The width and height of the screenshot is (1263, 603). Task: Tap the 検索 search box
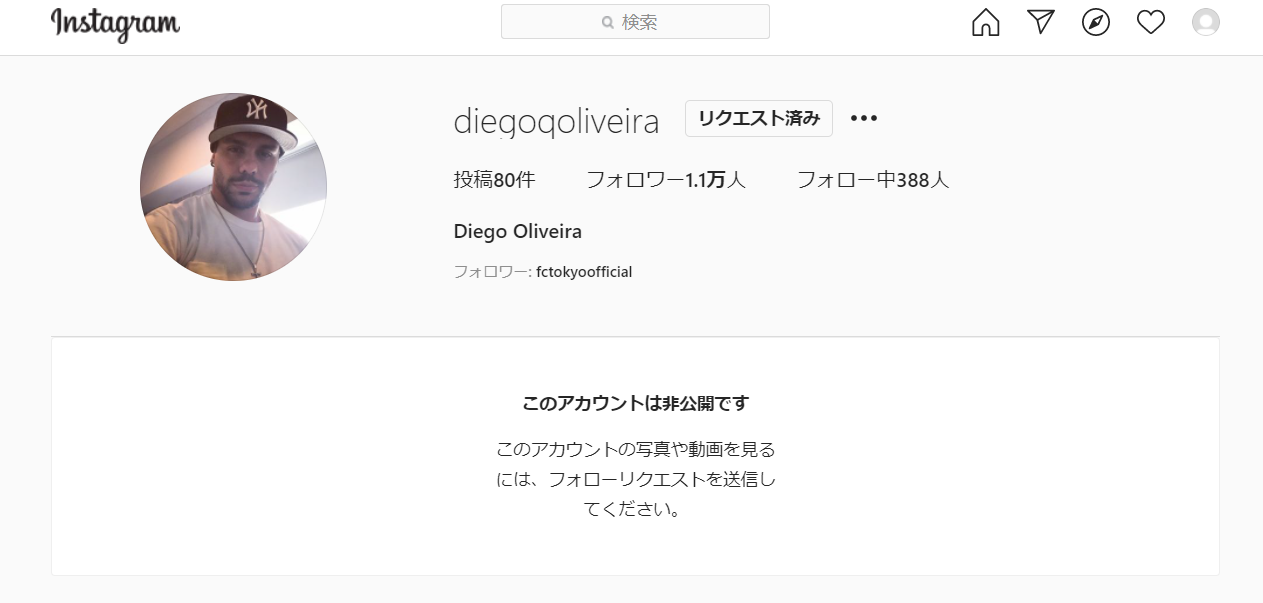point(635,22)
